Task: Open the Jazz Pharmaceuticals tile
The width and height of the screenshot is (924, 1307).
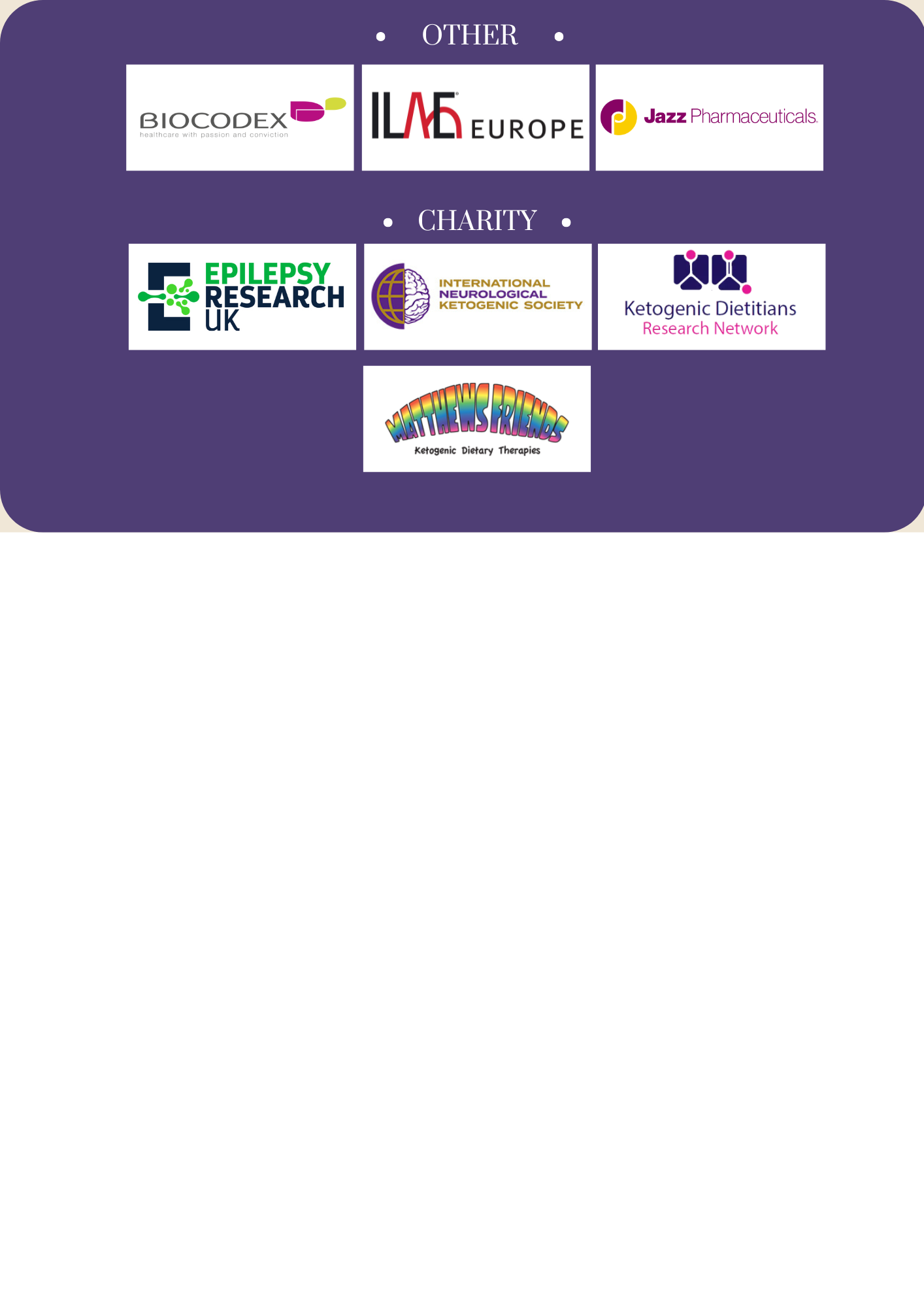Action: pyautogui.click(x=709, y=118)
